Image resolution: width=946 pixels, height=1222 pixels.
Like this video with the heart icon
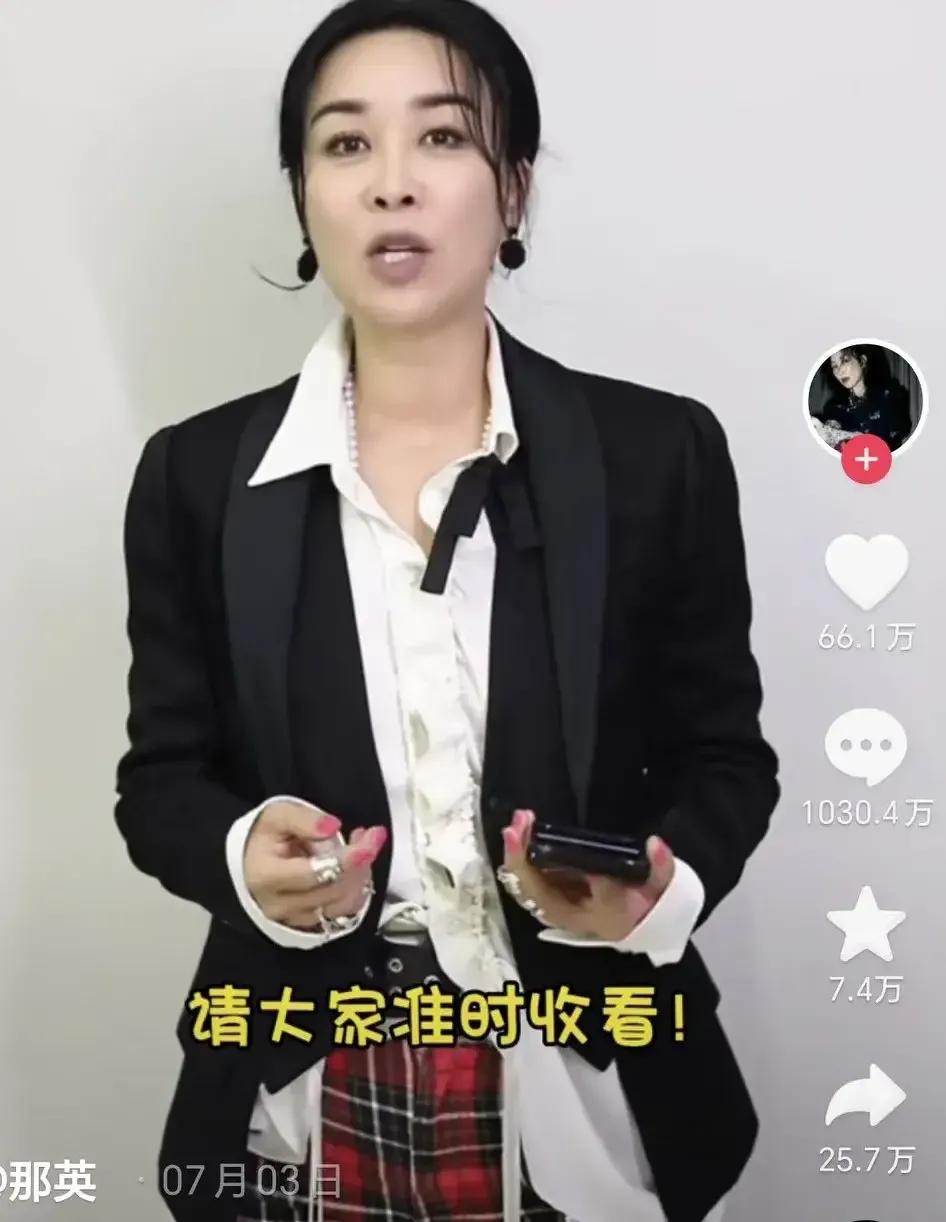pyautogui.click(x=866, y=571)
